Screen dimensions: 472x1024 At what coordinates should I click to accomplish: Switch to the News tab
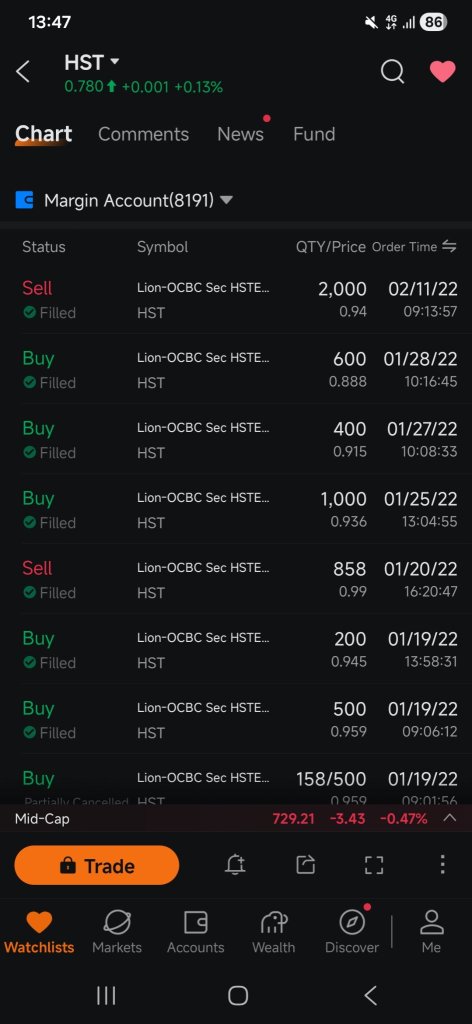point(240,134)
